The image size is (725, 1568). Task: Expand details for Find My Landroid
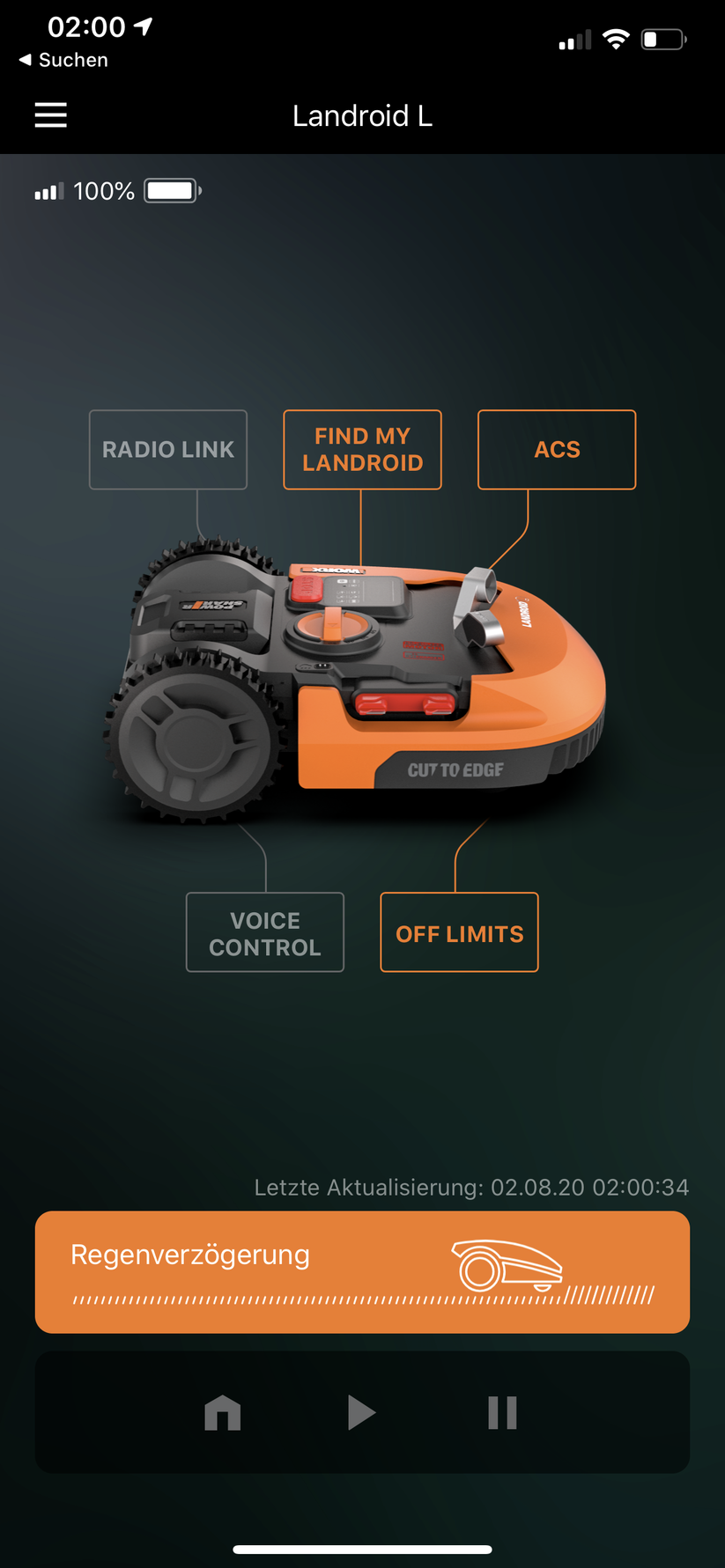pyautogui.click(x=362, y=449)
